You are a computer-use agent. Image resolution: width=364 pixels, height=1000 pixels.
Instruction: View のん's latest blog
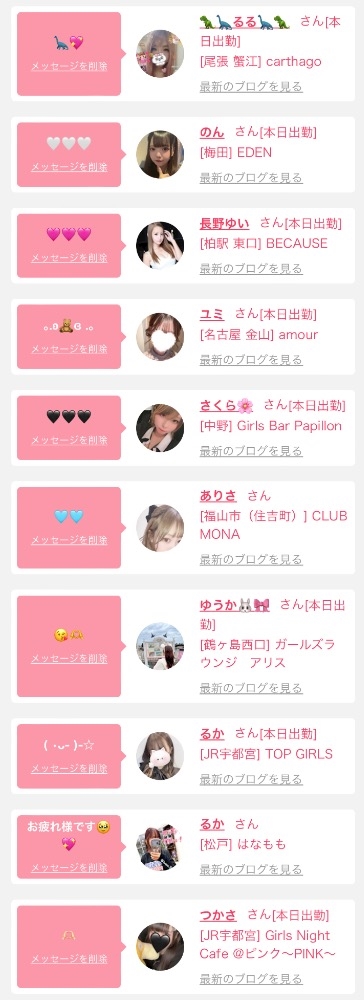pos(251,177)
